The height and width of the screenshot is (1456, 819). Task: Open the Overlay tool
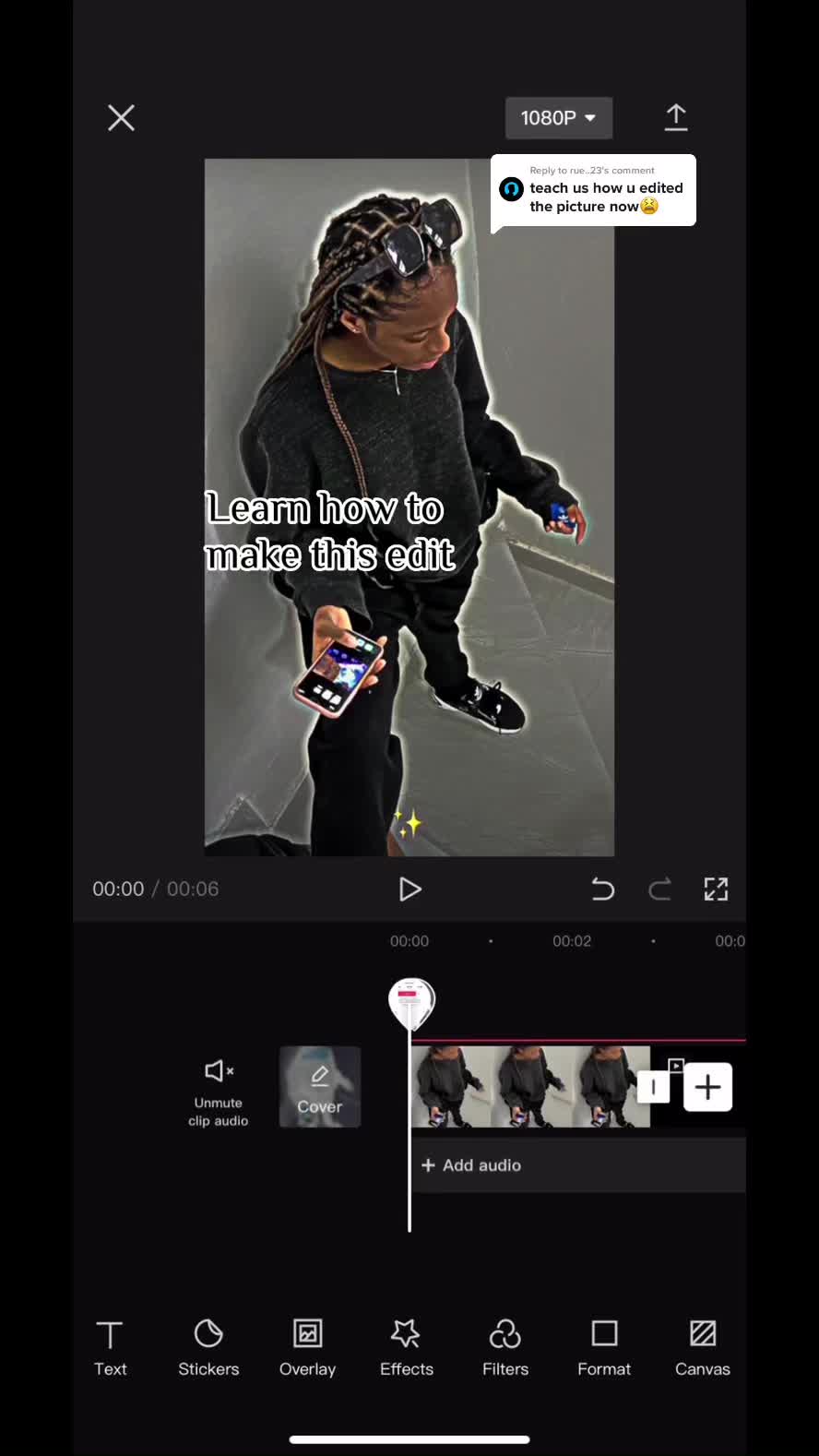click(x=307, y=1348)
